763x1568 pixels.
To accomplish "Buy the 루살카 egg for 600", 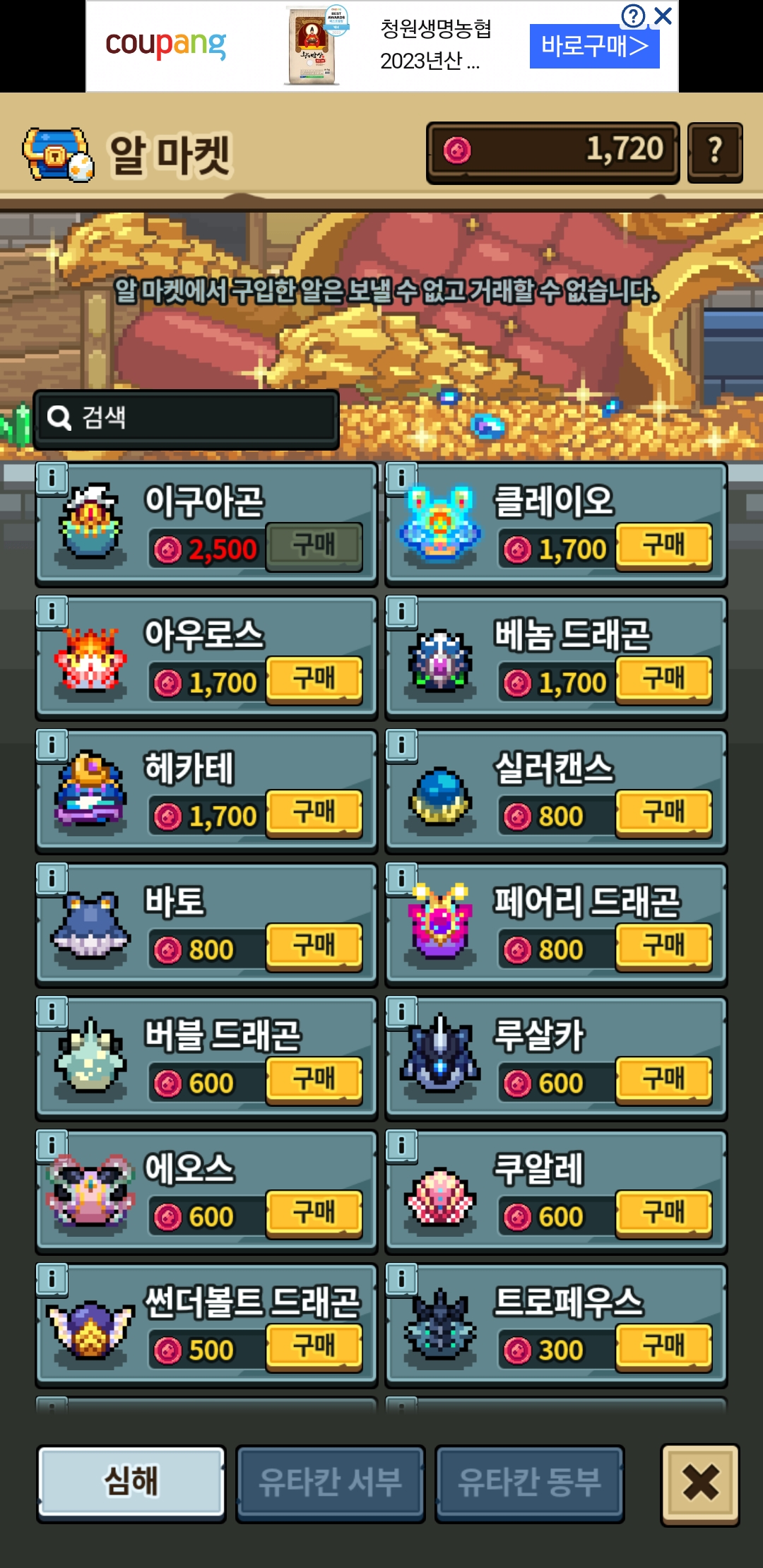I will (663, 1081).
